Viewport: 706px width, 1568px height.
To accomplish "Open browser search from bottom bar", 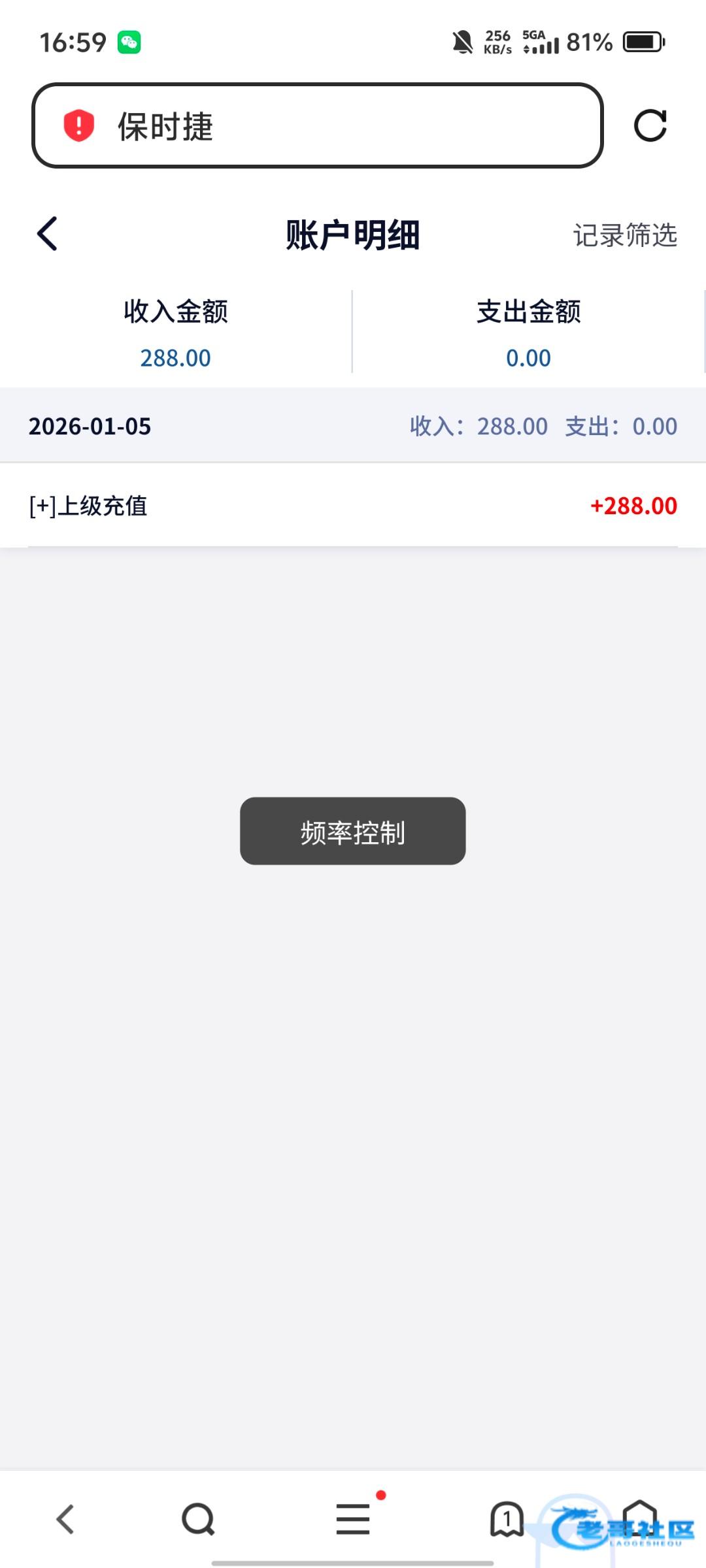I will pyautogui.click(x=198, y=1519).
